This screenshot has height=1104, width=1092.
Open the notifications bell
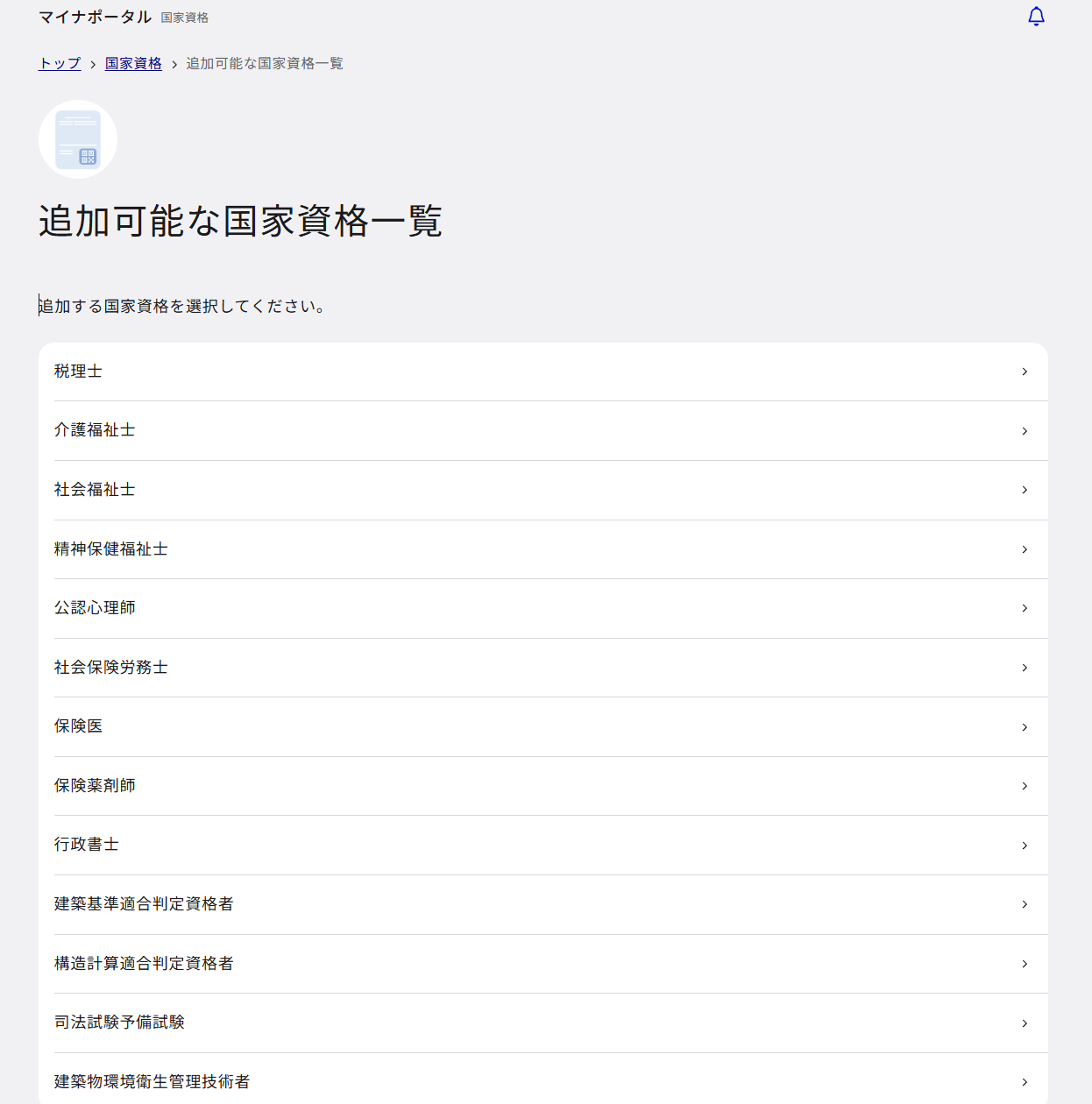click(1036, 17)
